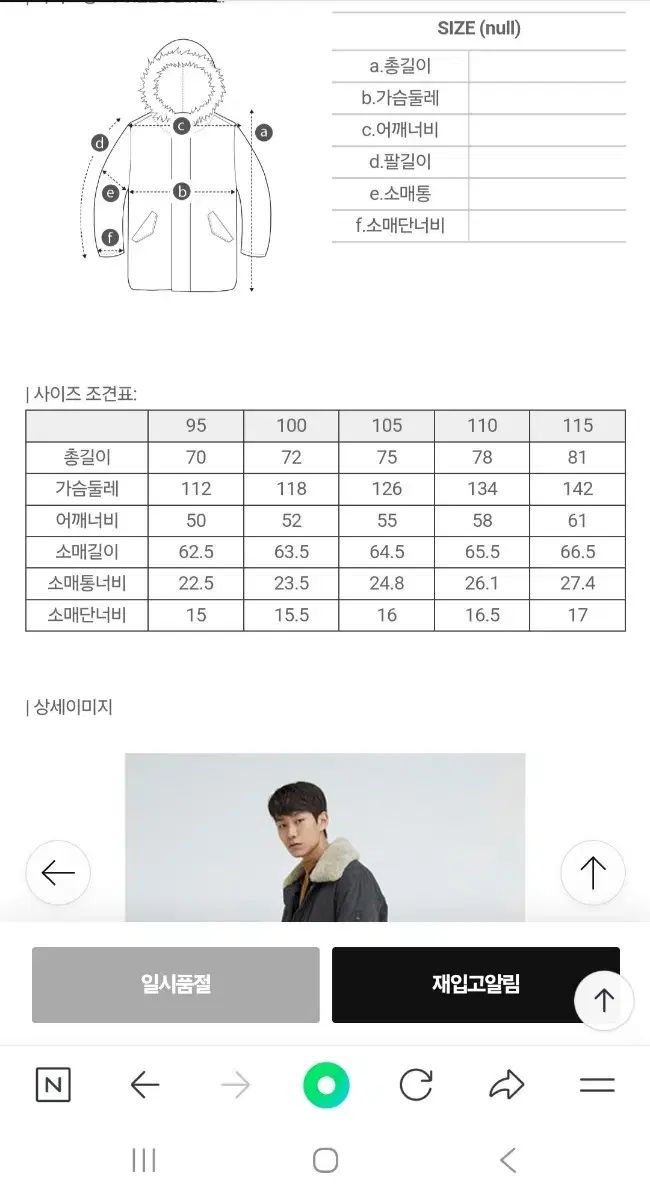Open the Naver home N icon
The image size is (650, 1200).
pyautogui.click(x=53, y=1085)
